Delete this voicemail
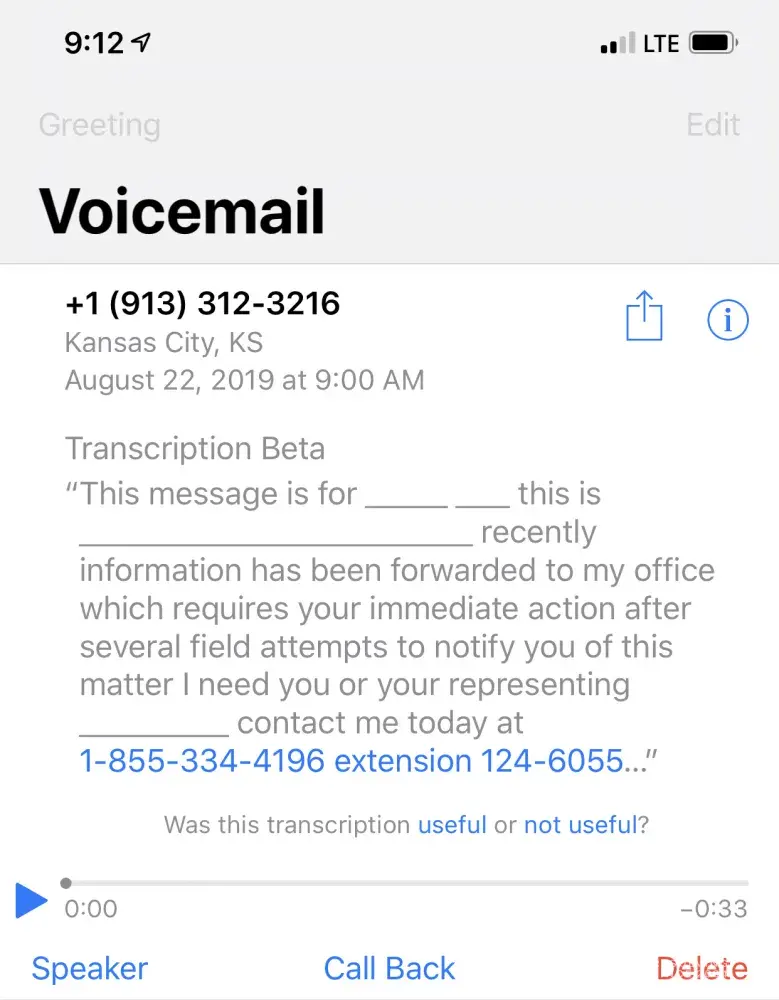 point(701,968)
